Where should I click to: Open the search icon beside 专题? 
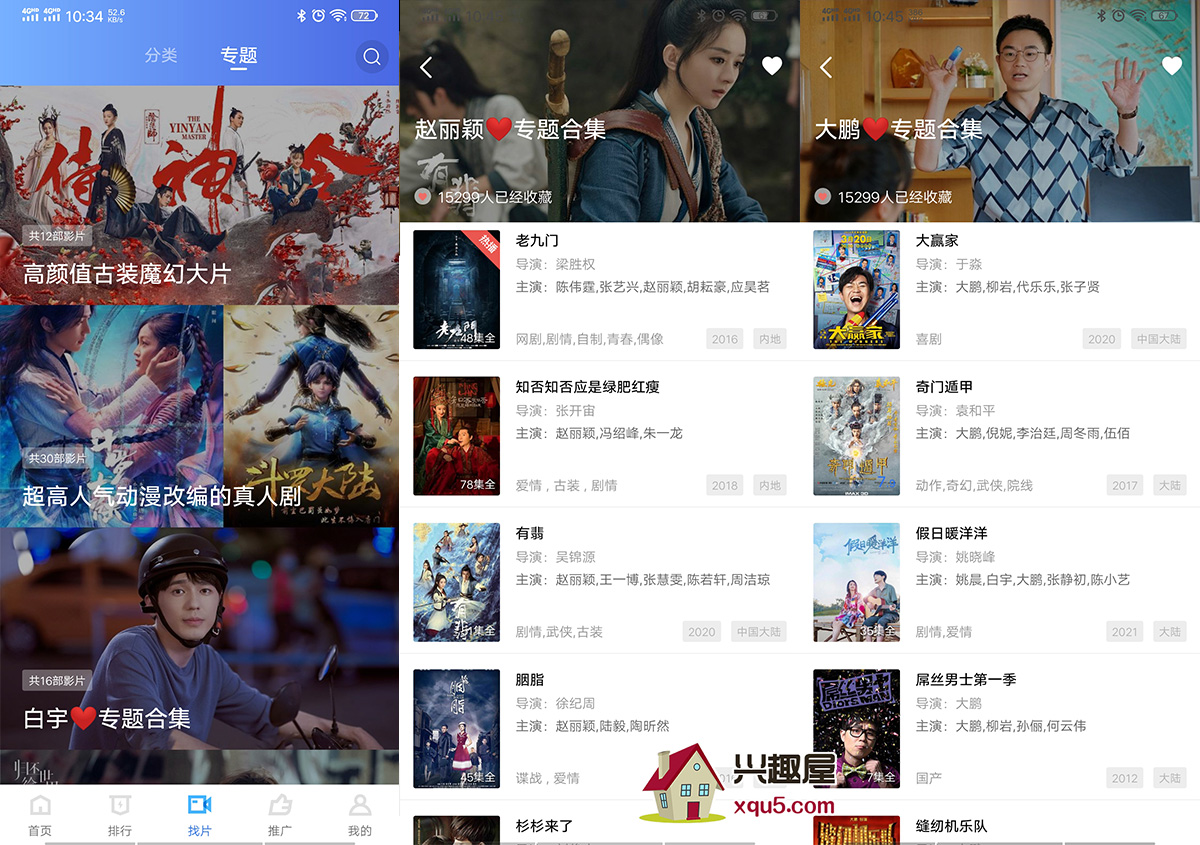tap(372, 57)
